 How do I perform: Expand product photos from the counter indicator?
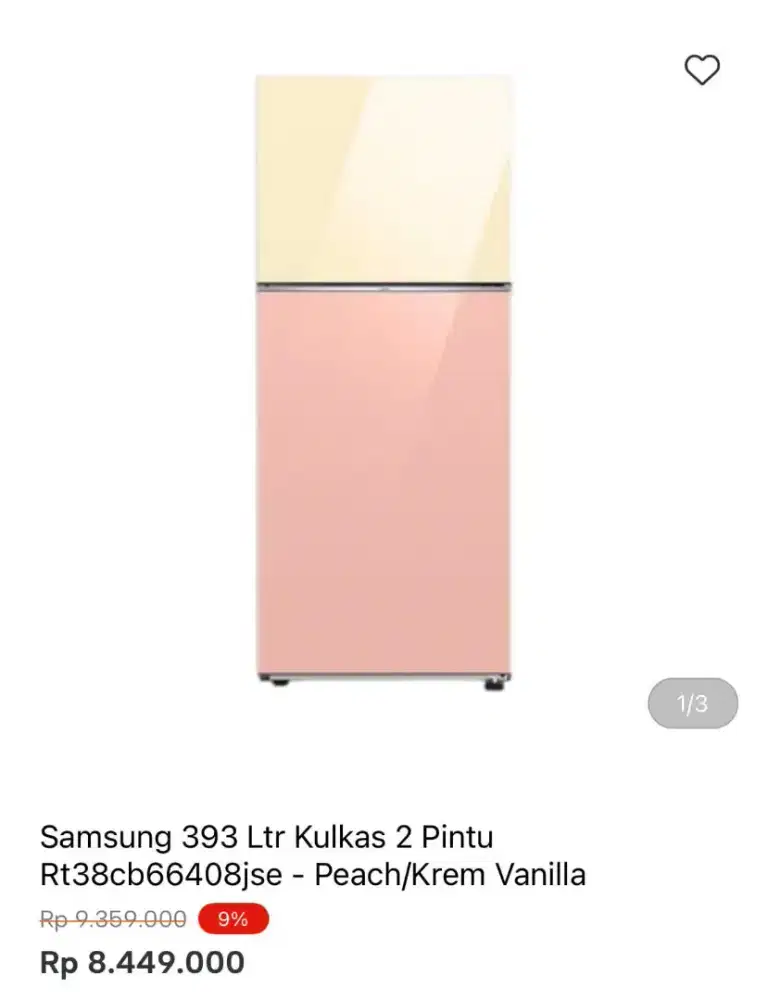(x=694, y=704)
